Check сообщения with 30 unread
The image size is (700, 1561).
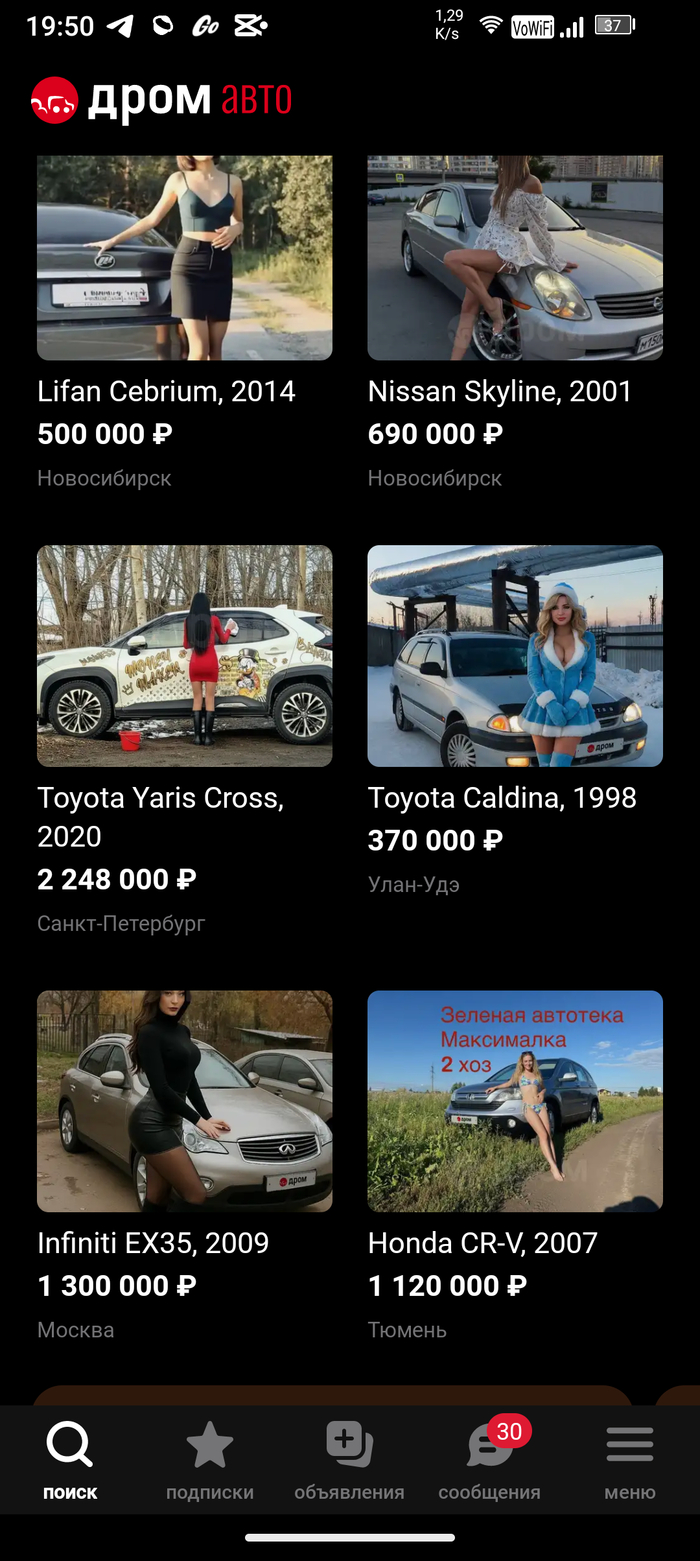pyautogui.click(x=489, y=1462)
